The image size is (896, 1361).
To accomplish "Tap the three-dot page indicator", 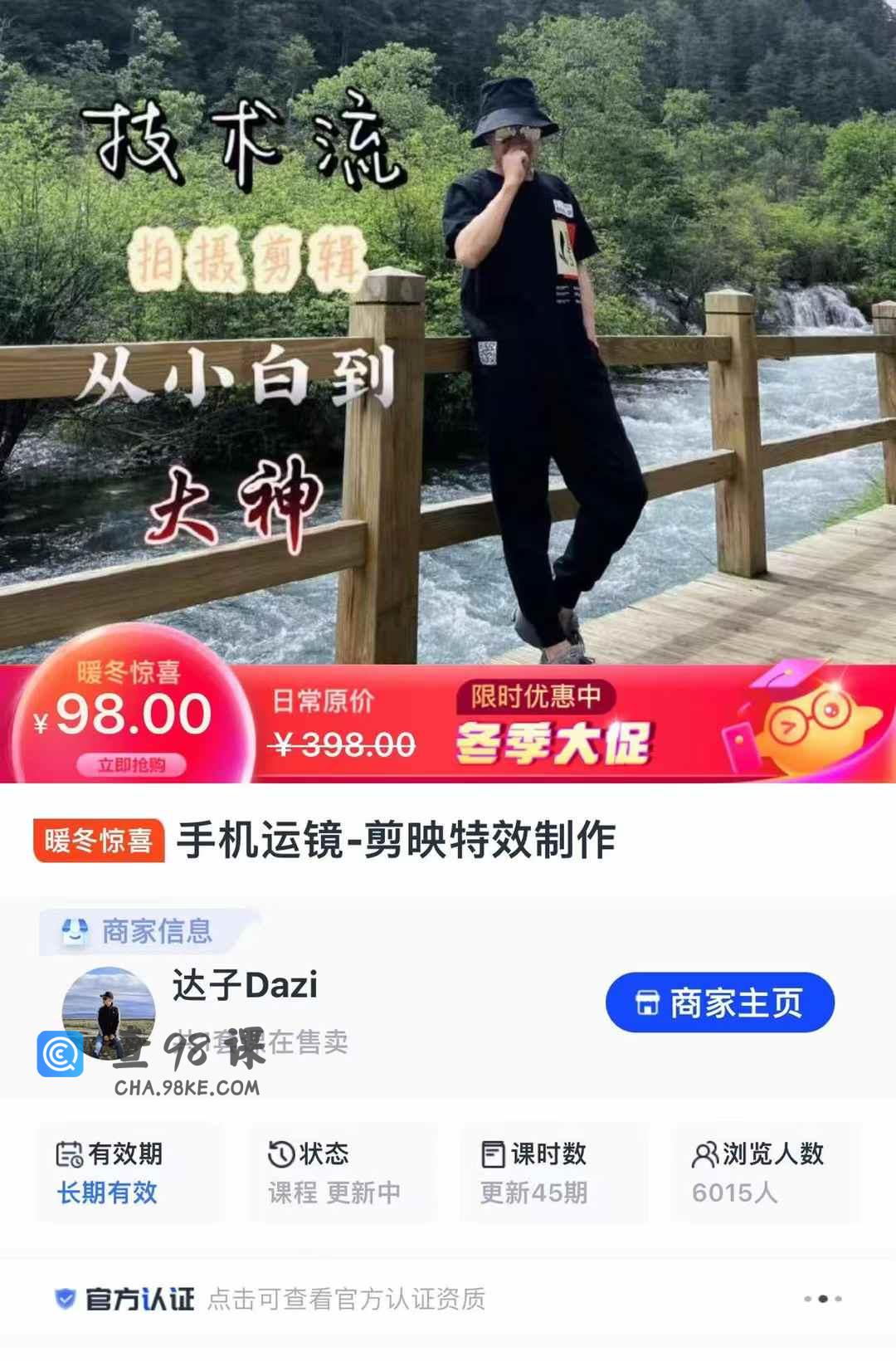I will coord(822,1299).
